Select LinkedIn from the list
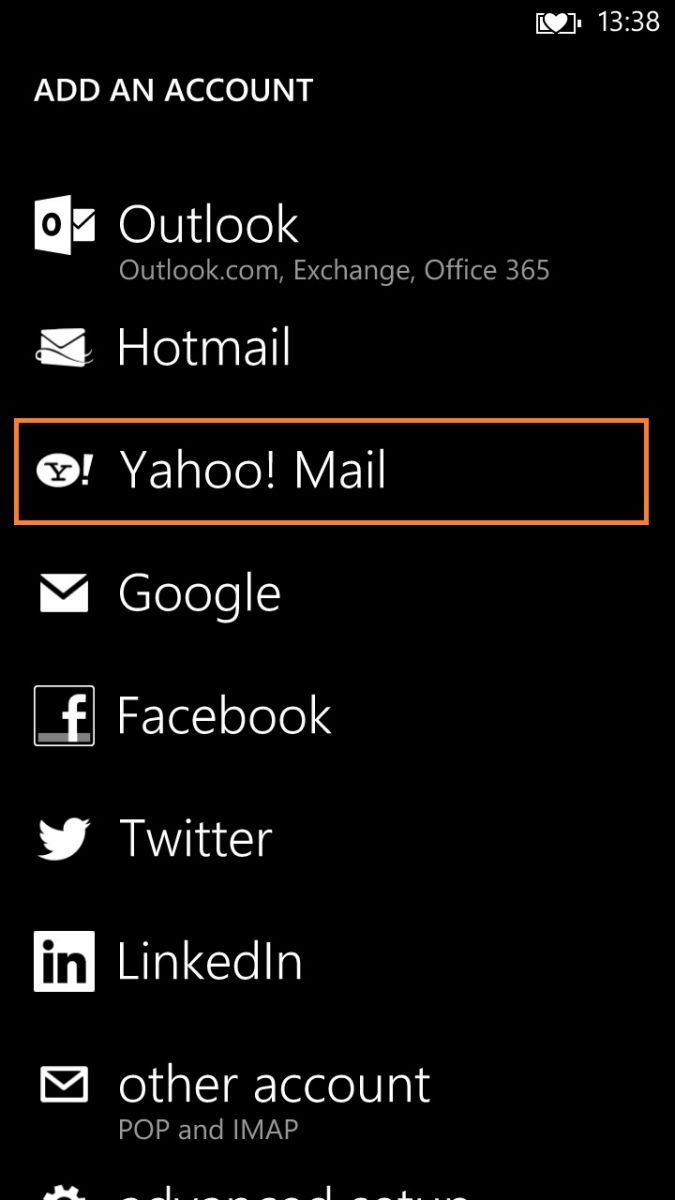Viewport: 675px width, 1200px height. [x=209, y=962]
